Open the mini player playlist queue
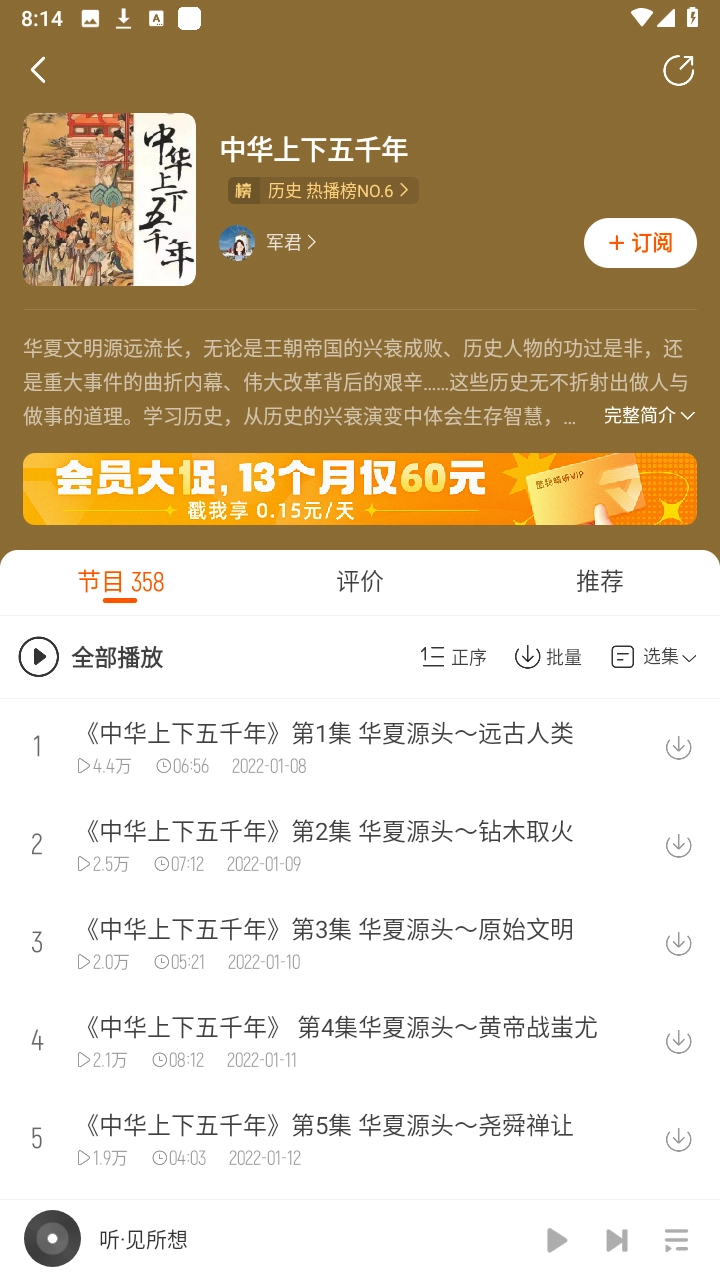 [677, 1241]
